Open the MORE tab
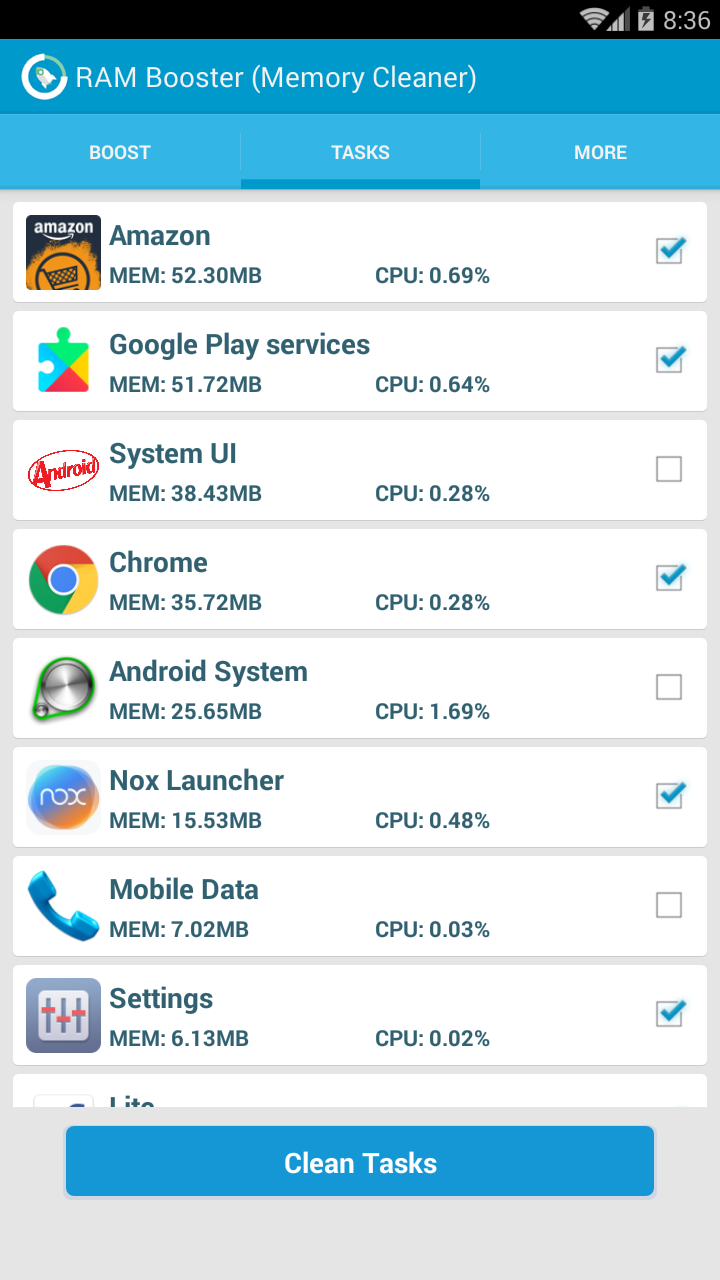 pyautogui.click(x=600, y=152)
